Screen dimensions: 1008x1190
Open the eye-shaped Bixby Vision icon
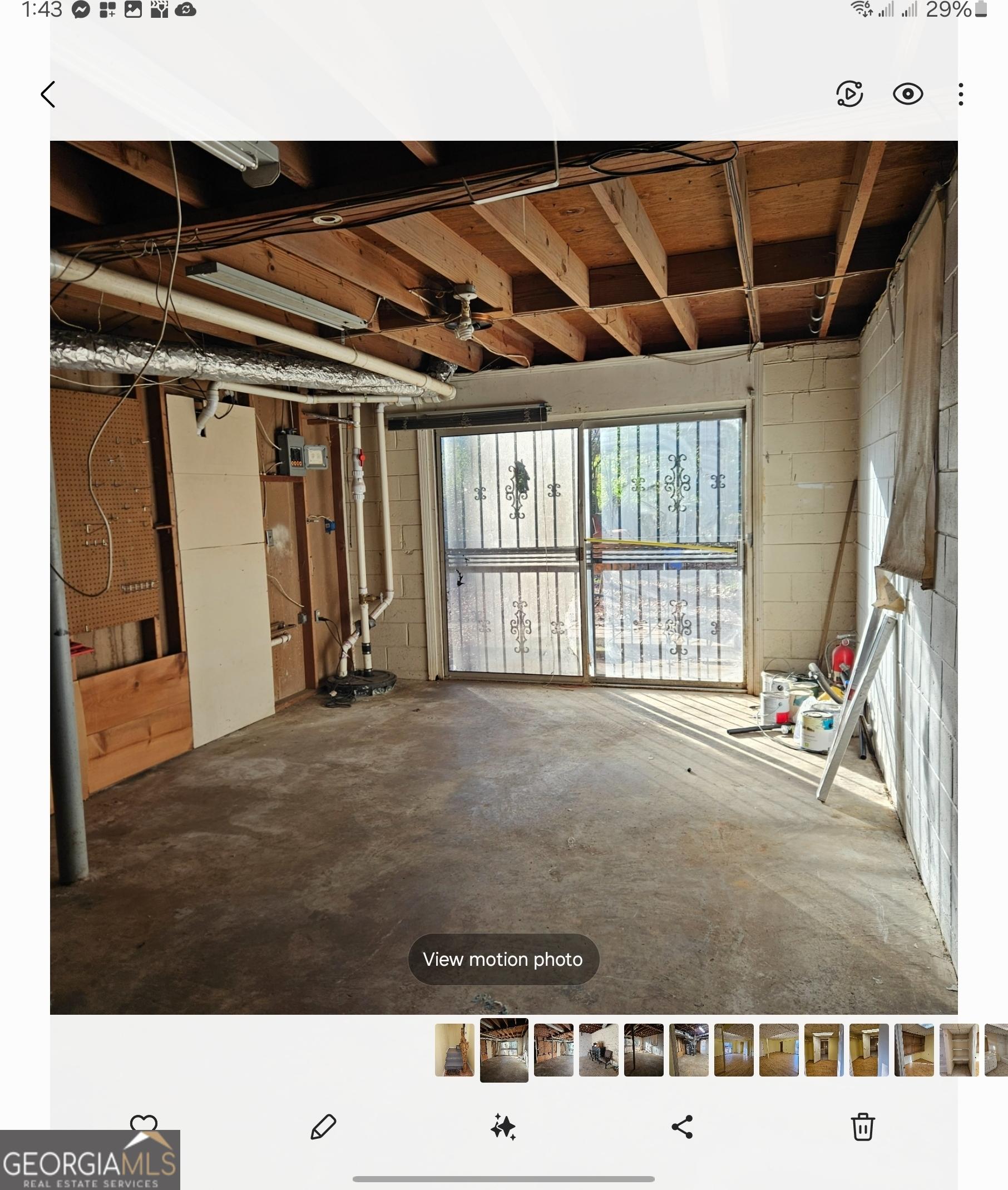tap(907, 95)
